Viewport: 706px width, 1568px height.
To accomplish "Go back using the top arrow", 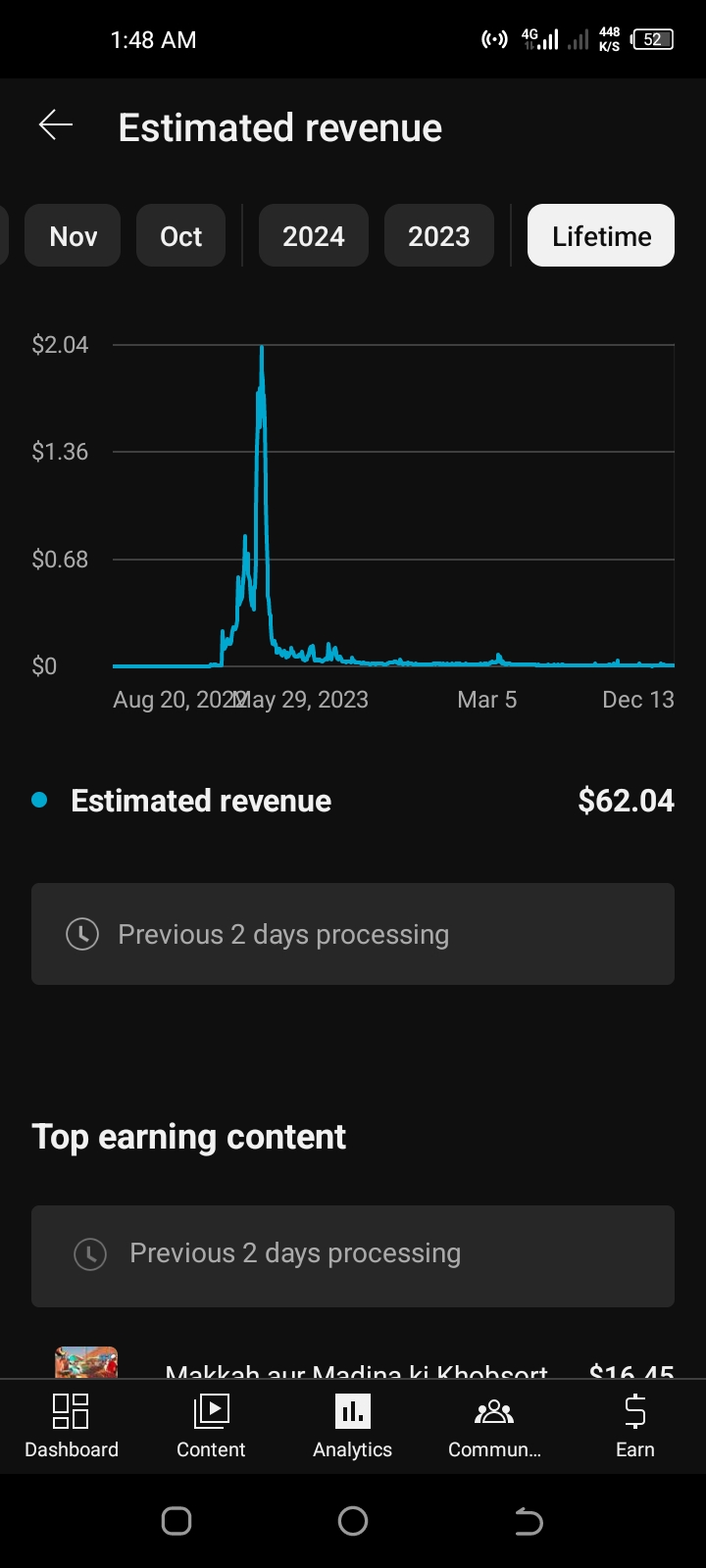I will (x=56, y=125).
